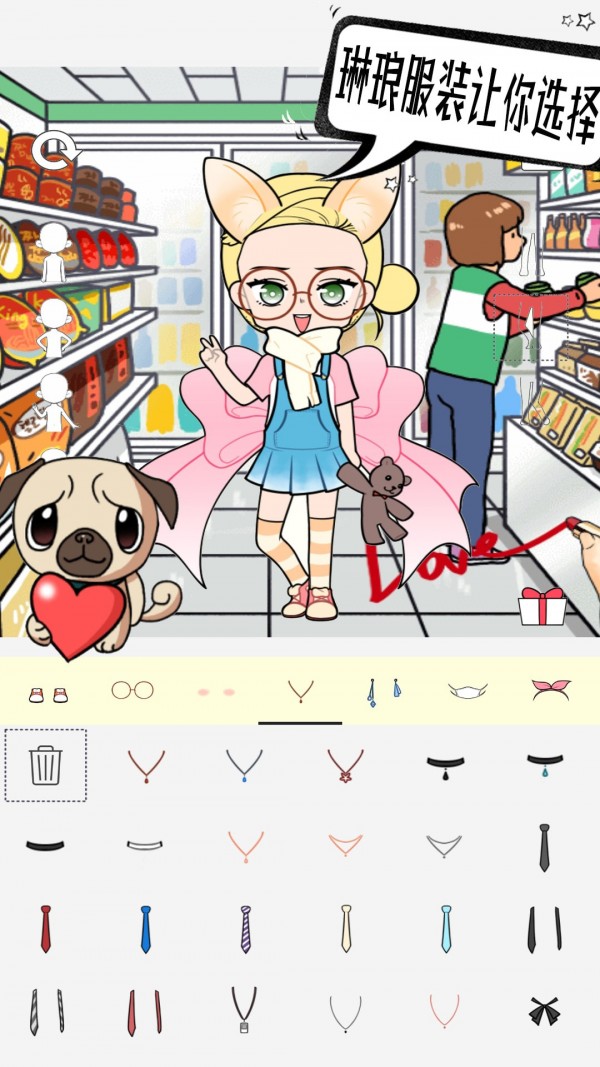Switch to the pink headband category

tap(551, 690)
